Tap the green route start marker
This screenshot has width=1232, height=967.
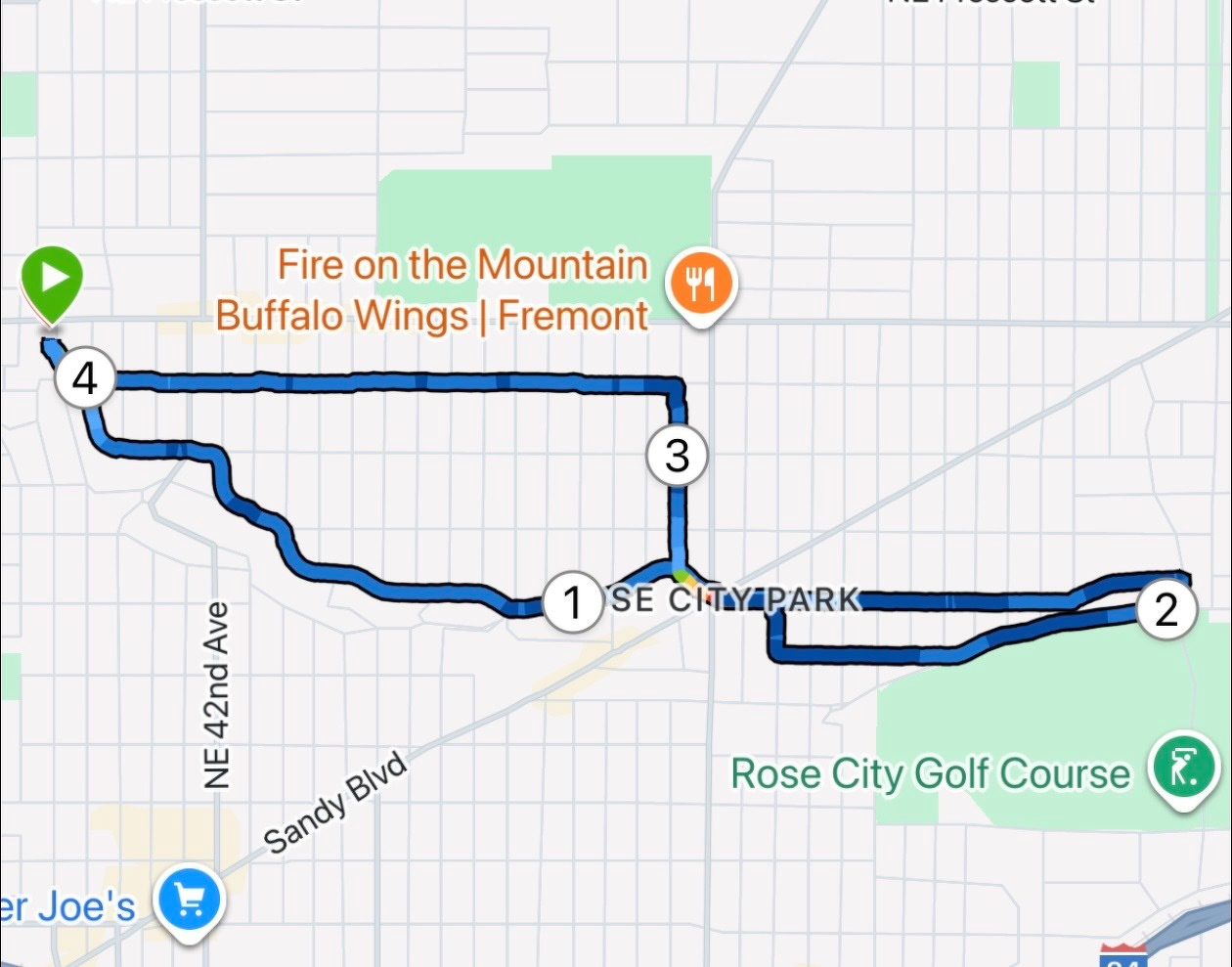click(53, 281)
